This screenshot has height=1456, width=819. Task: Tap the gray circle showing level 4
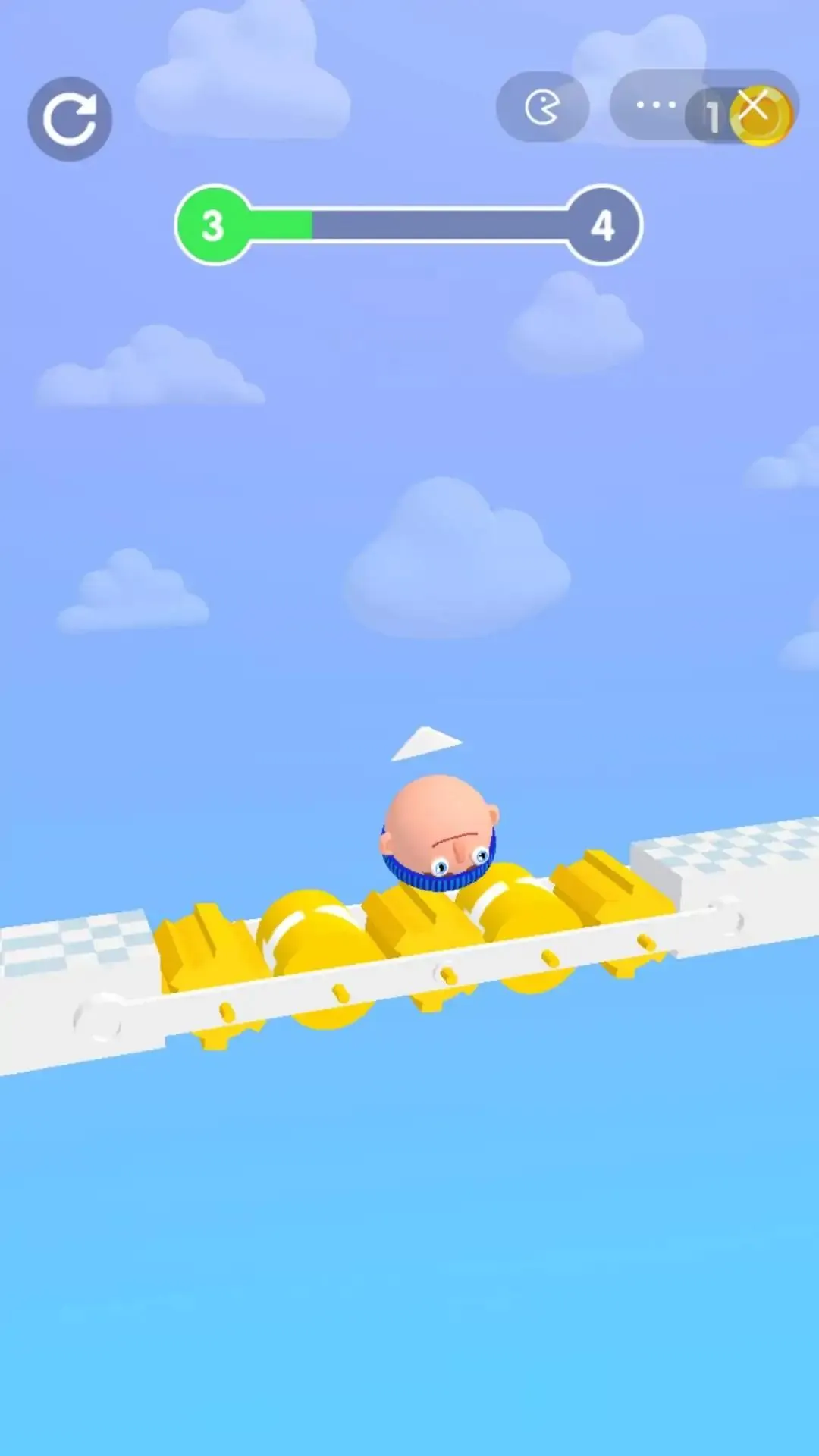[603, 225]
